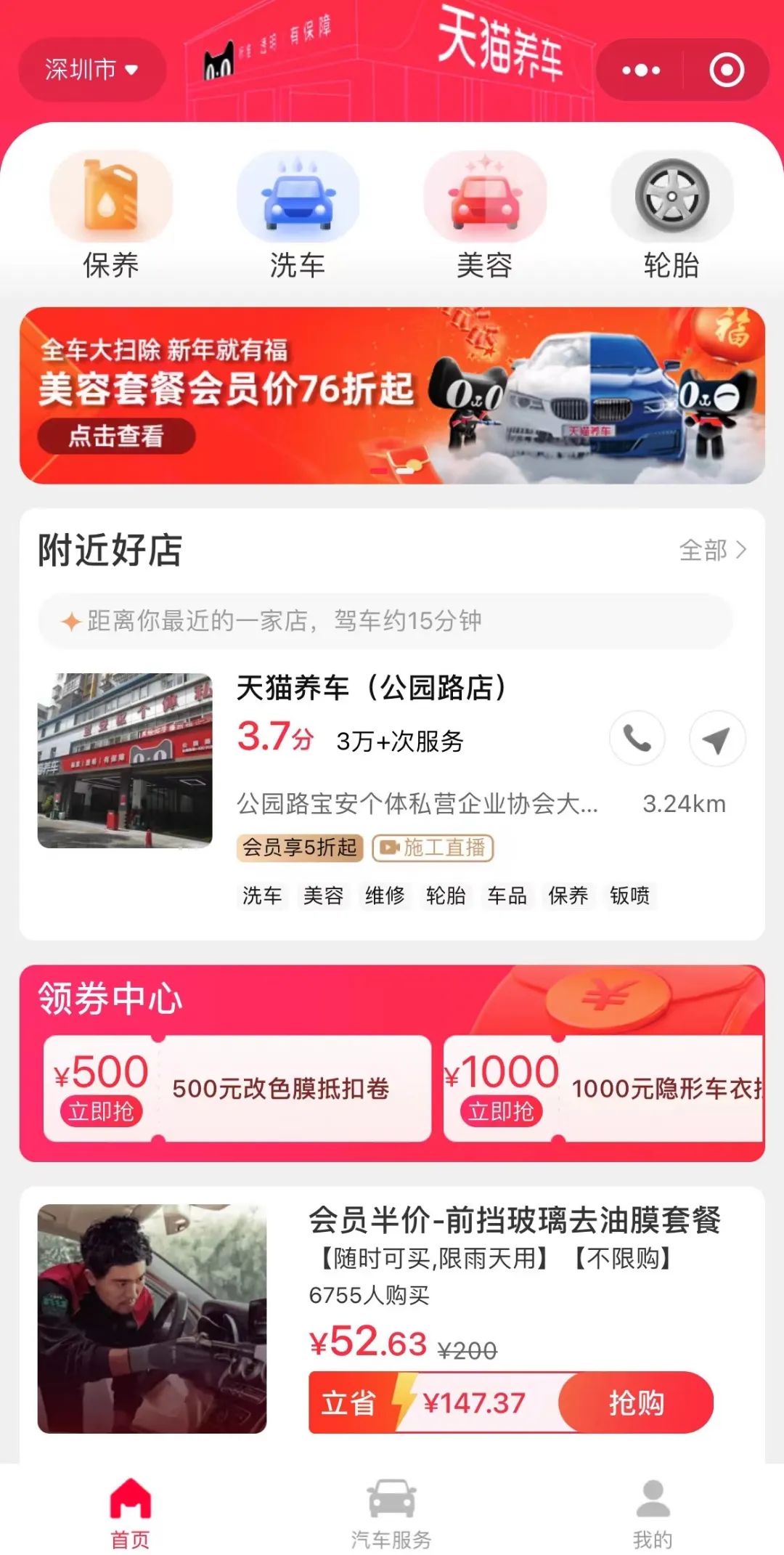Browse the 轮胎 tire category

671,216
